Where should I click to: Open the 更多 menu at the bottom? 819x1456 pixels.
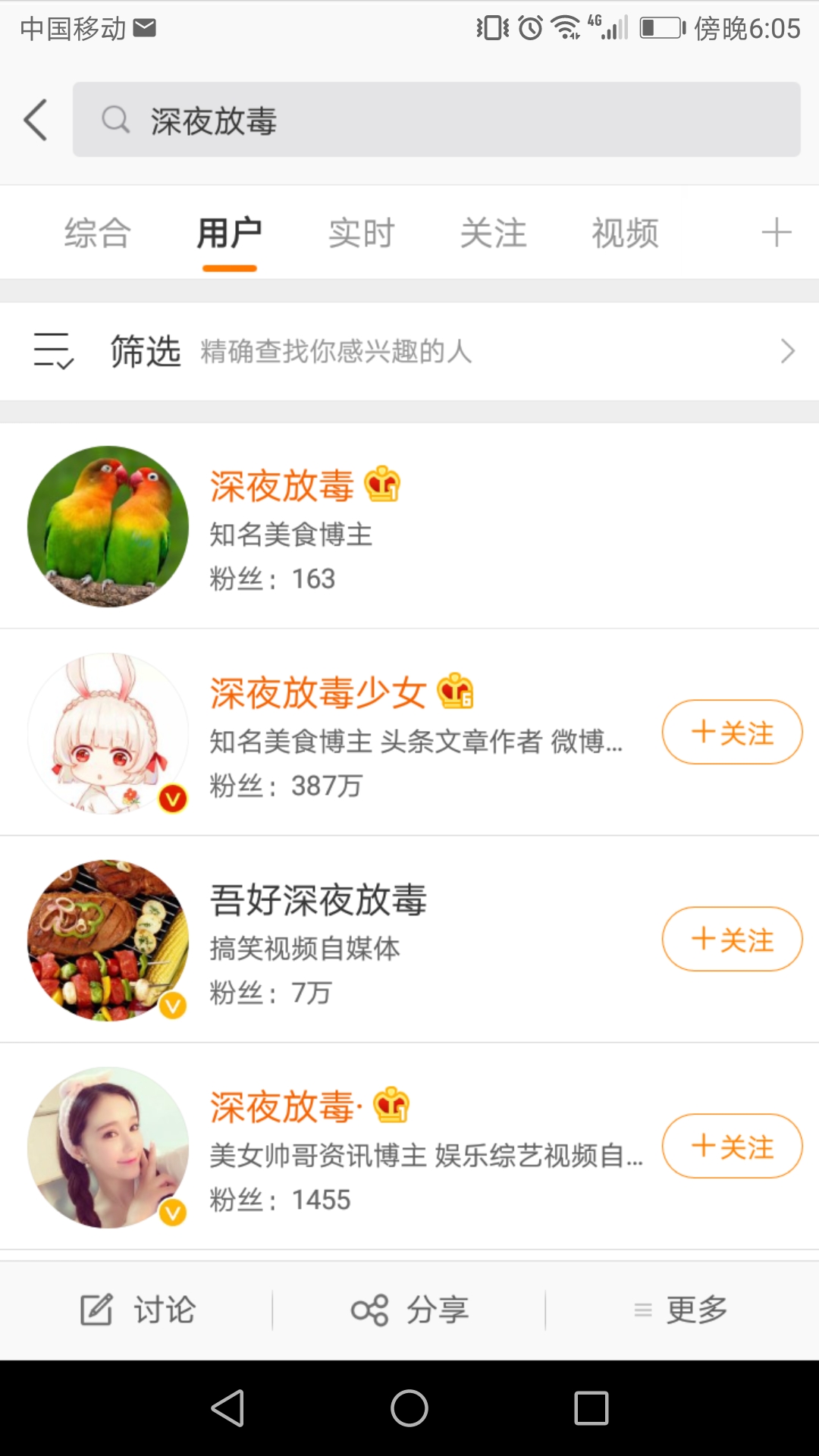click(x=681, y=1310)
